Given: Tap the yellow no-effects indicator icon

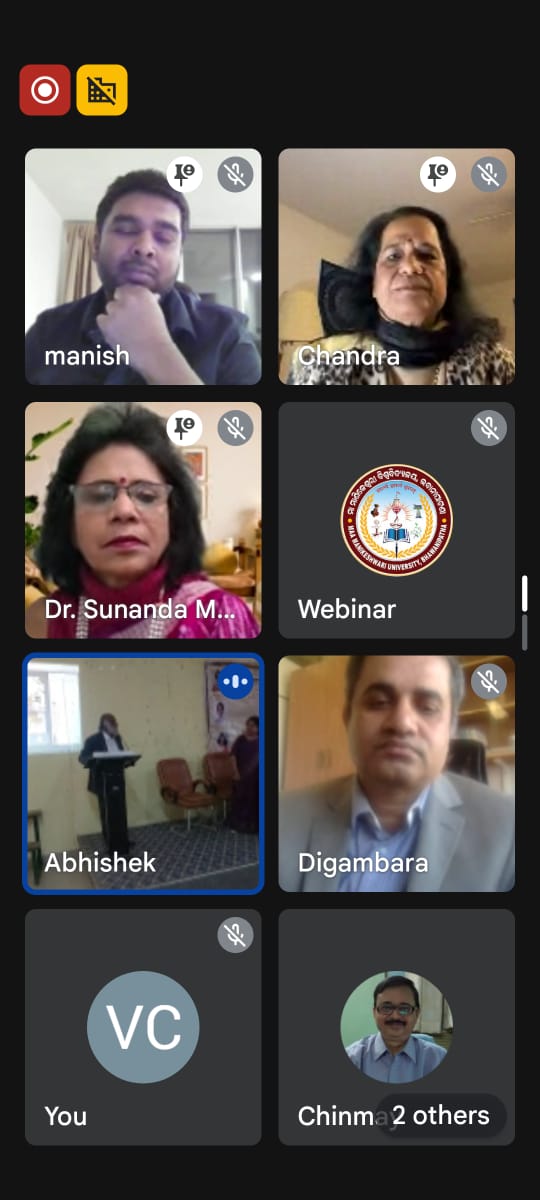Looking at the screenshot, I should [x=102, y=90].
